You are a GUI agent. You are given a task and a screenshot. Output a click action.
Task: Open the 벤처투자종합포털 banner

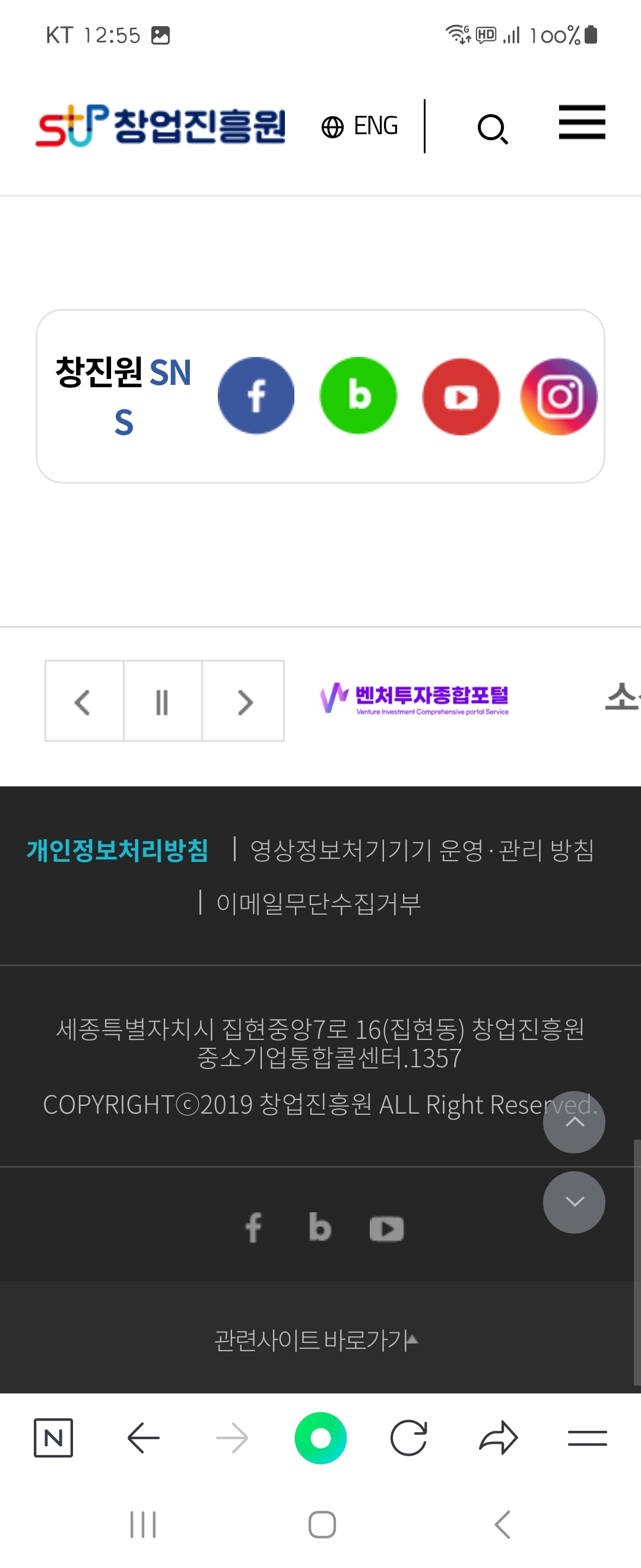coord(415,699)
